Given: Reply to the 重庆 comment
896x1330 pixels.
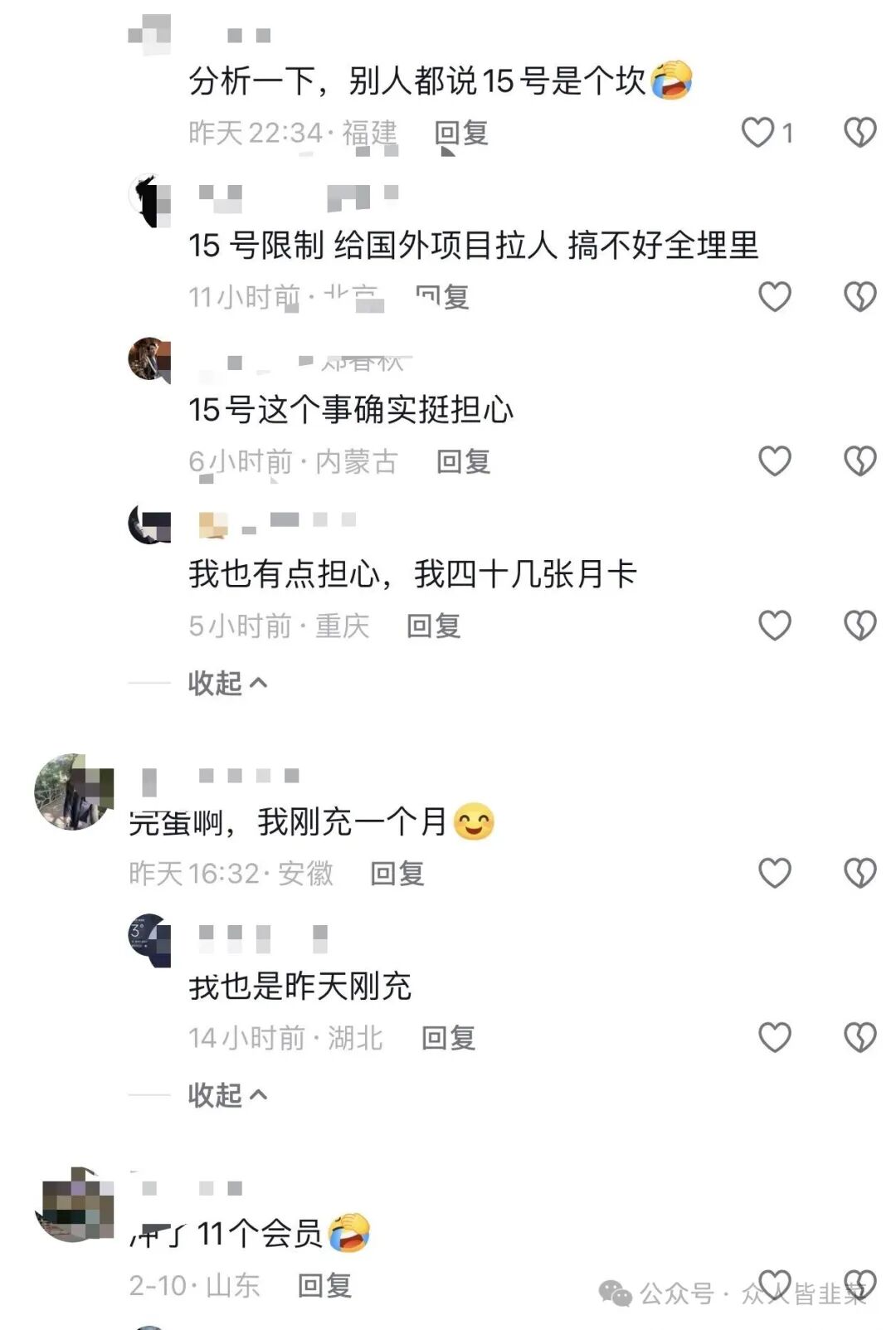Looking at the screenshot, I should [433, 626].
